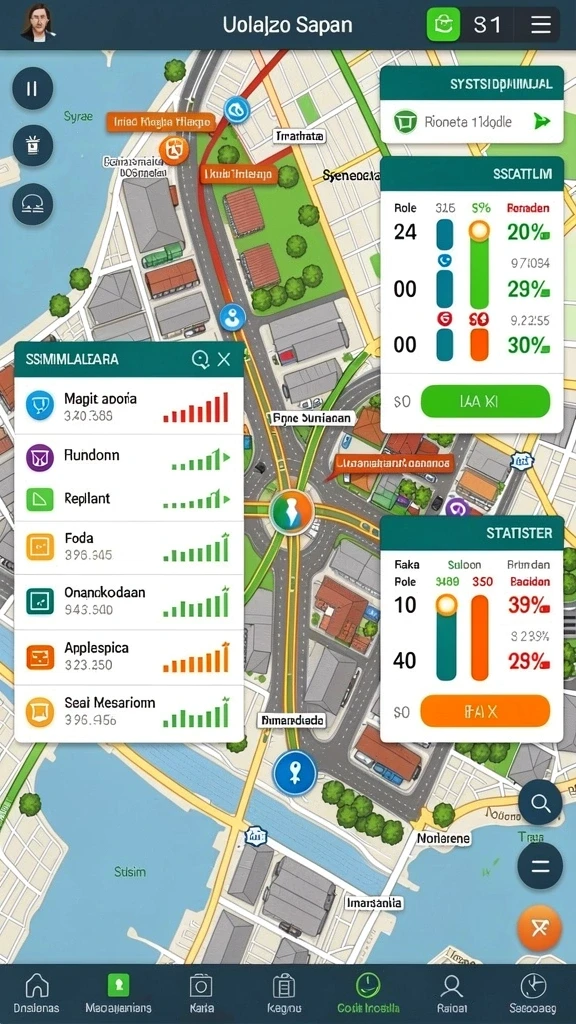The width and height of the screenshot is (576, 1024).
Task: Tap the orange floating action button
Action: [539, 927]
